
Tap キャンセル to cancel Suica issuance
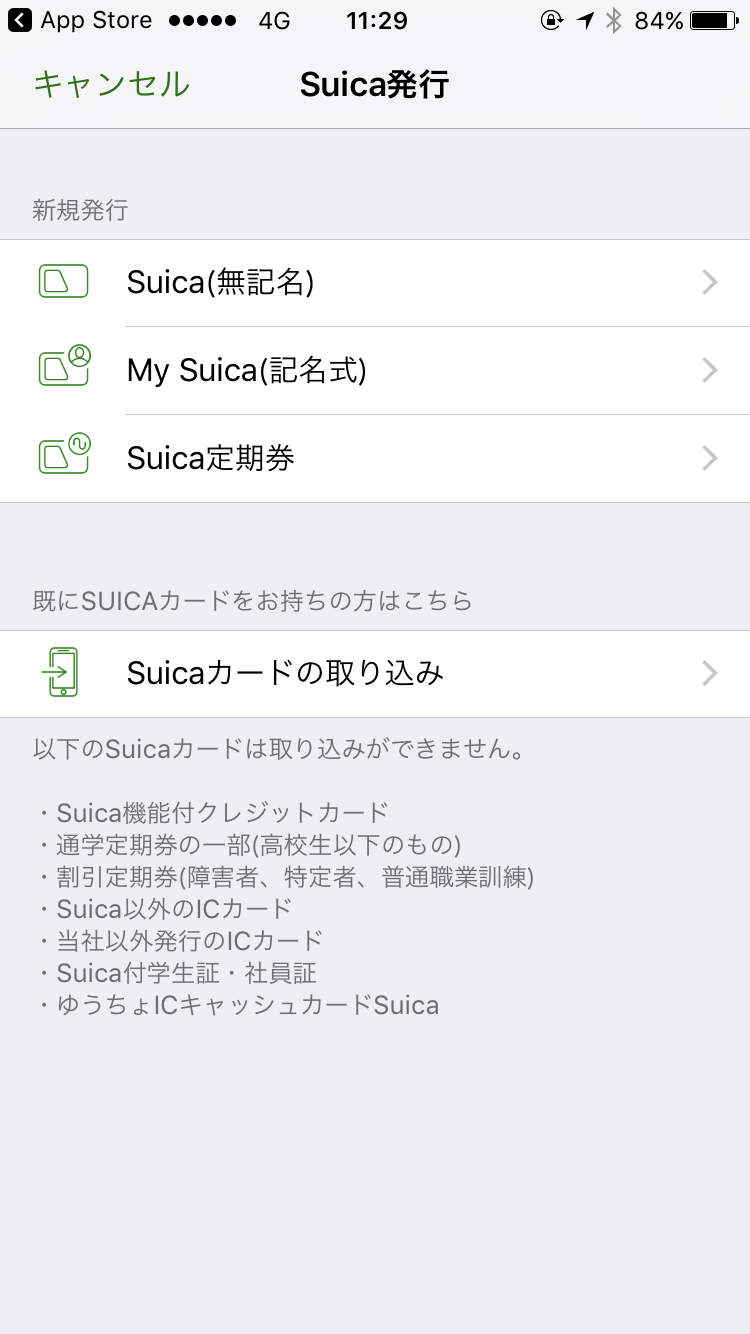[111, 85]
